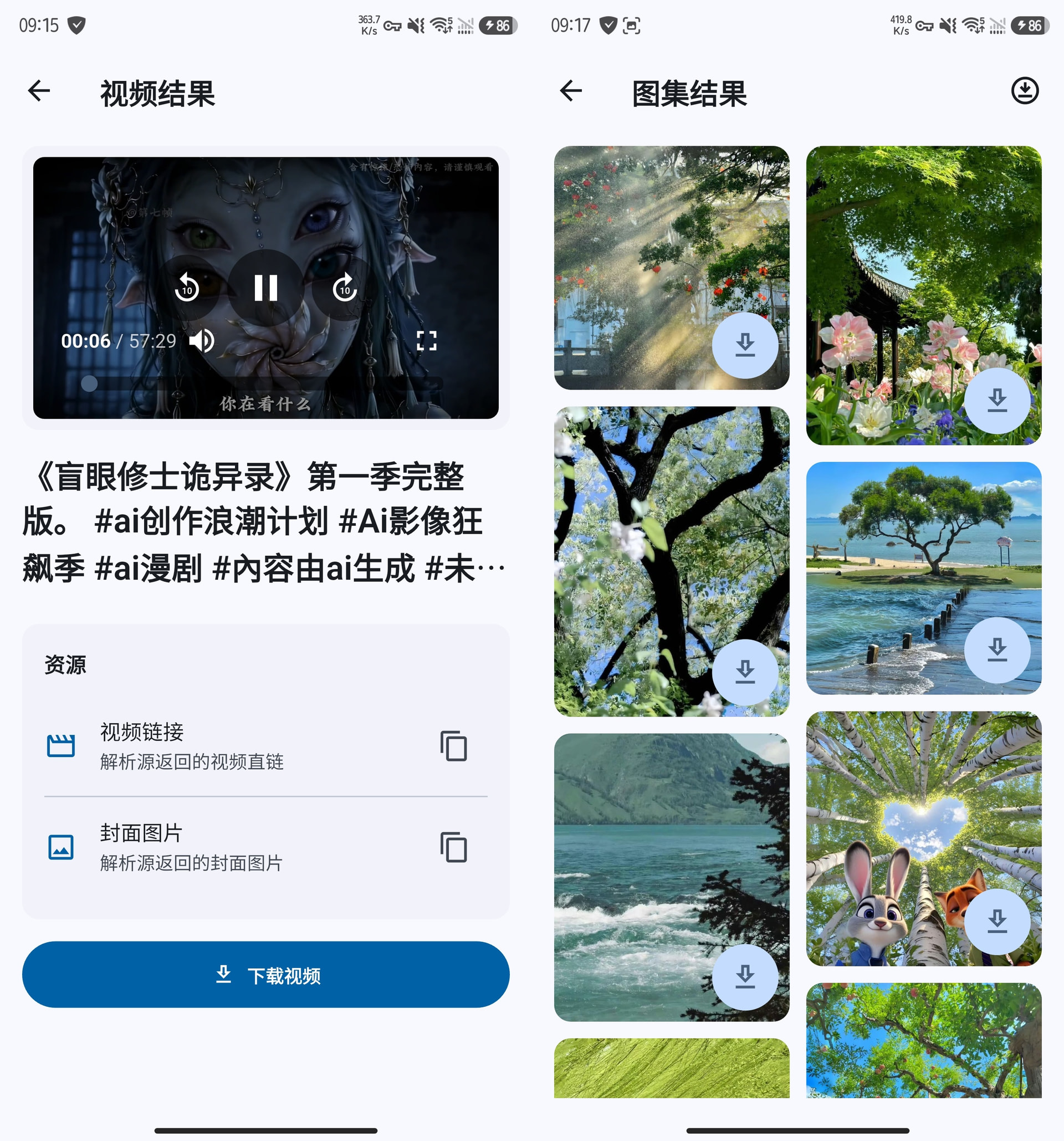Go back from the 图集结果 screen
The image size is (1064, 1141).
(571, 91)
